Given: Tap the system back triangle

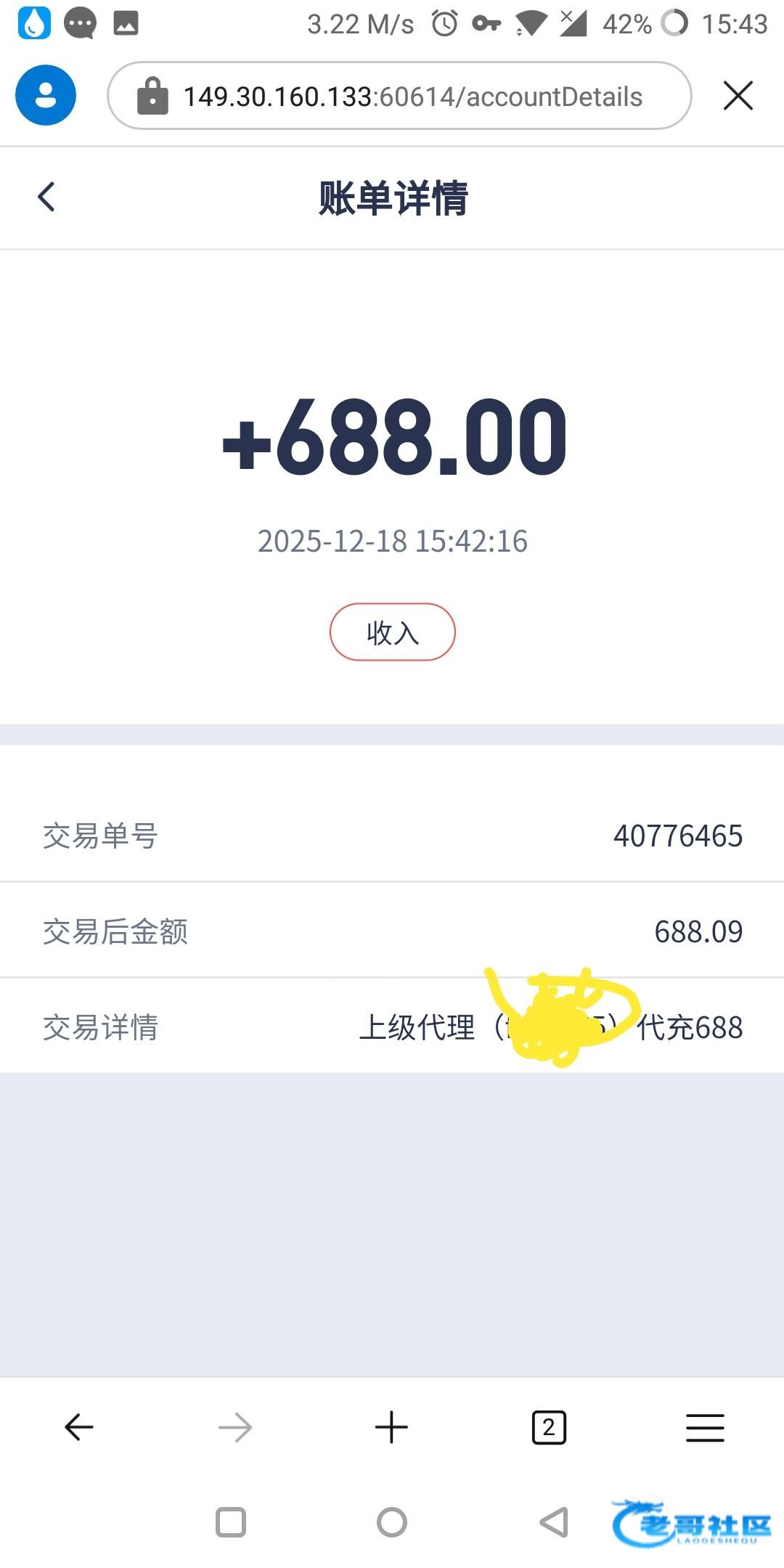Looking at the screenshot, I should pos(554,1522).
